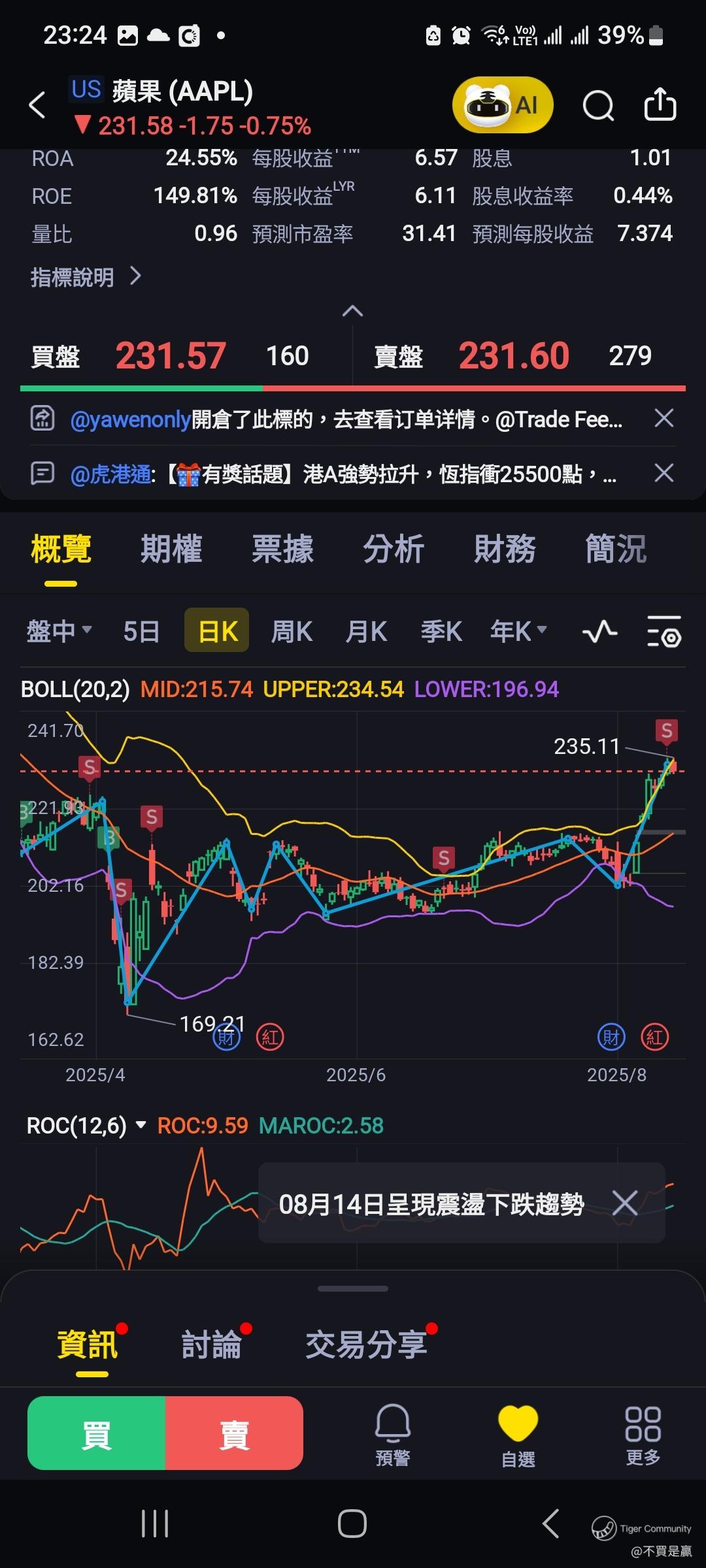The width and height of the screenshot is (706, 1568).
Task: Open chart settings icon
Action: [664, 631]
